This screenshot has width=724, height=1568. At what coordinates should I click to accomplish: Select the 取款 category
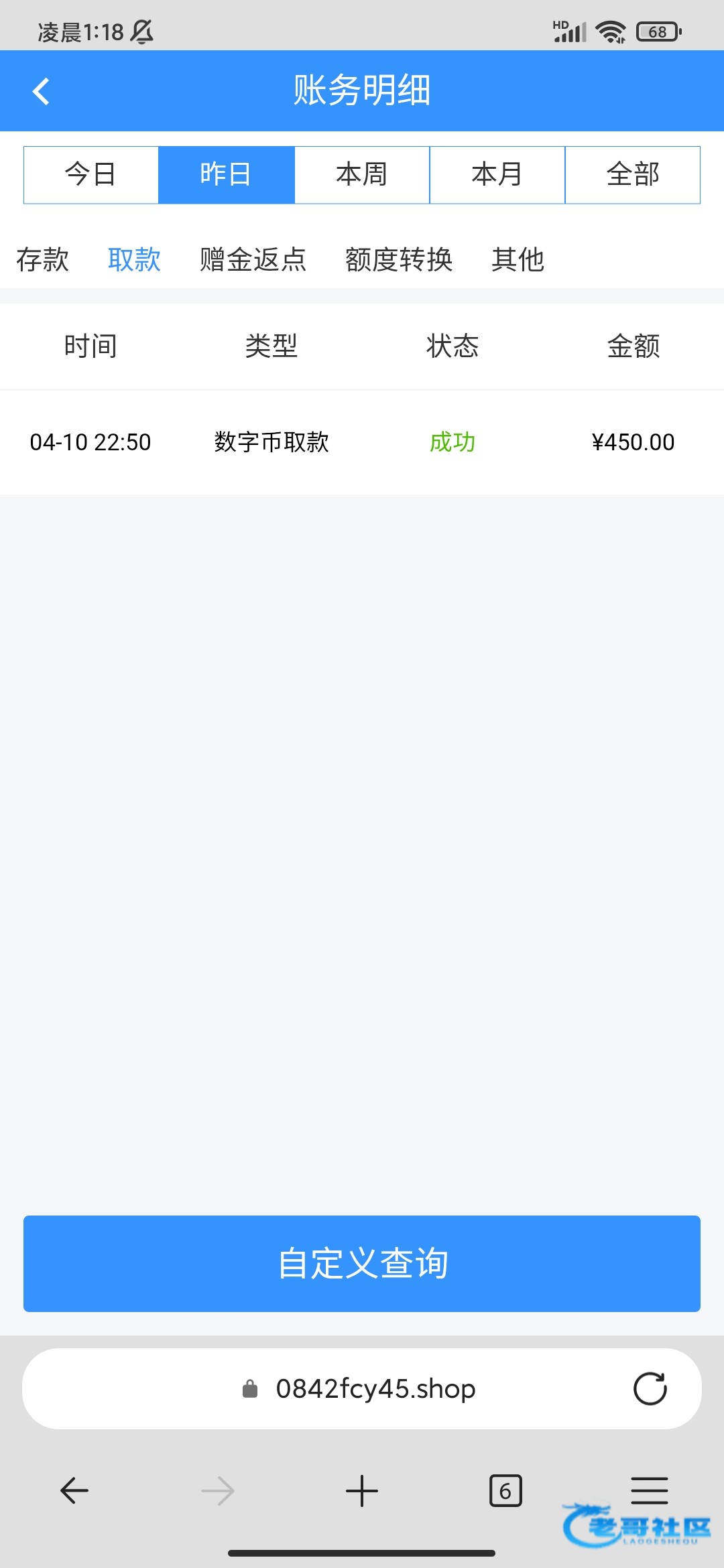point(134,259)
